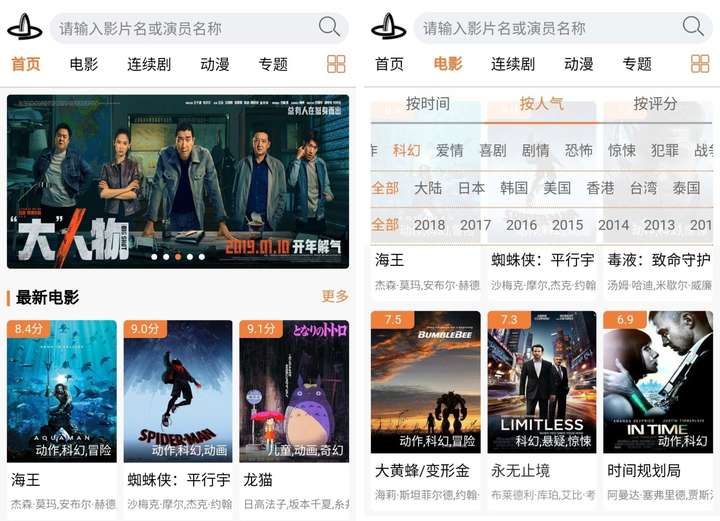Choose the 喜剧 genre filter
720x521 pixels.
[492, 151]
